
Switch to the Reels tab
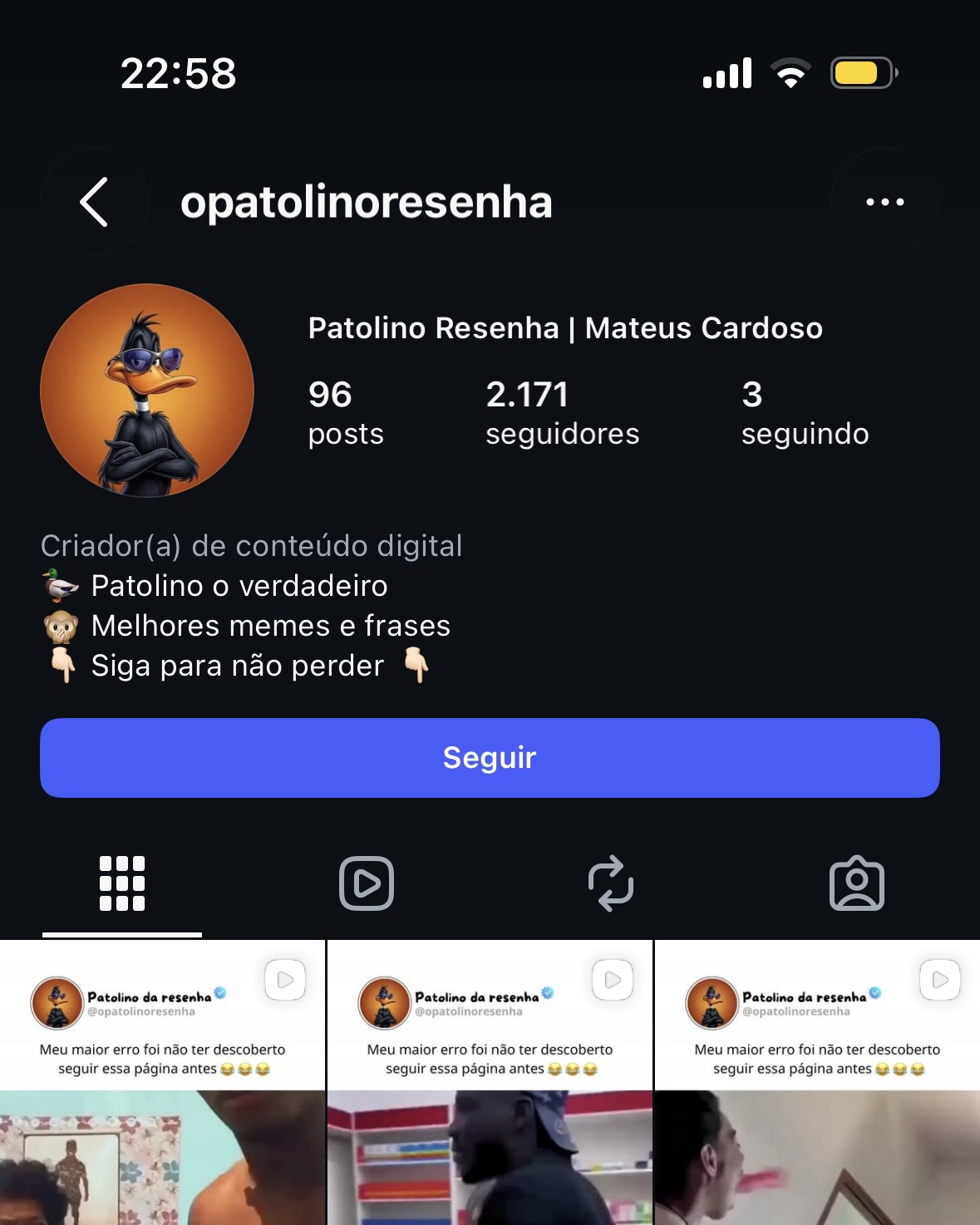tap(367, 883)
